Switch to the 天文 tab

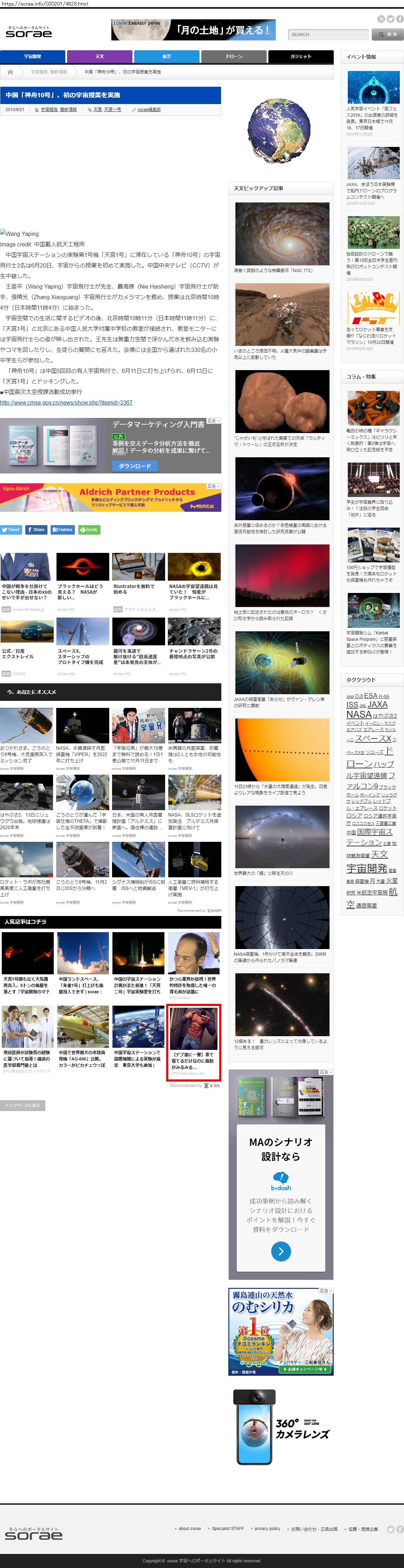pyautogui.click(x=100, y=57)
